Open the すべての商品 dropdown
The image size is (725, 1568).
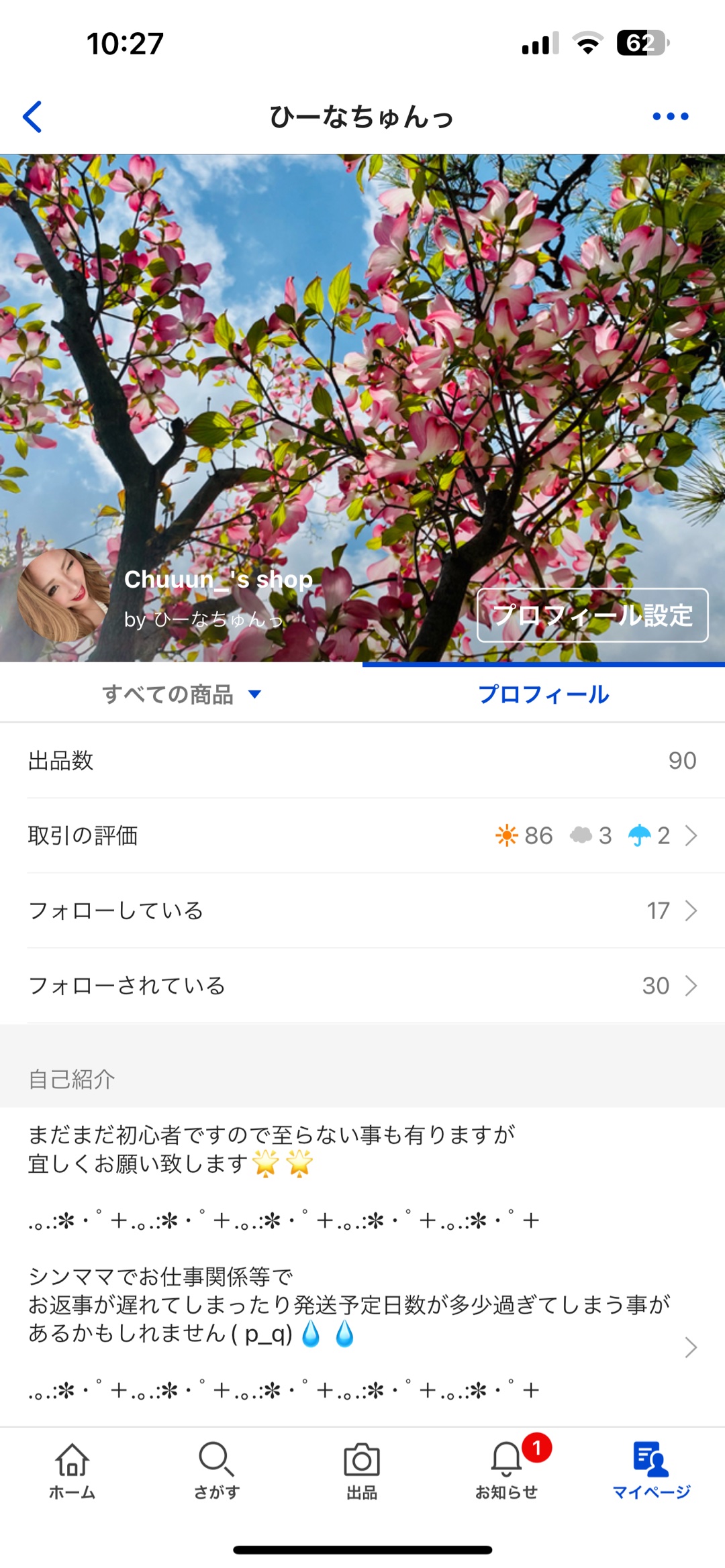coord(181,694)
